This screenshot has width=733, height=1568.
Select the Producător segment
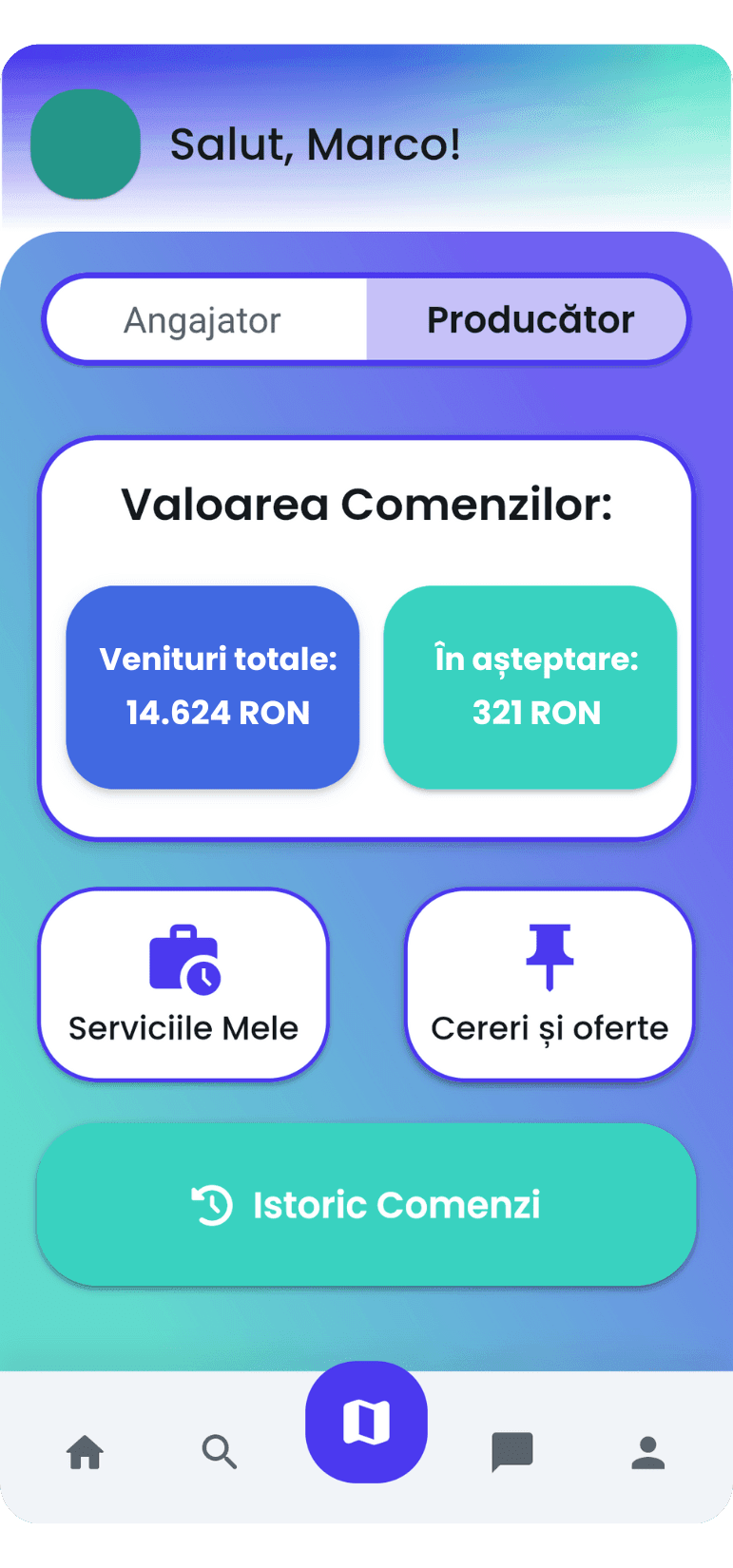pyautogui.click(x=528, y=320)
